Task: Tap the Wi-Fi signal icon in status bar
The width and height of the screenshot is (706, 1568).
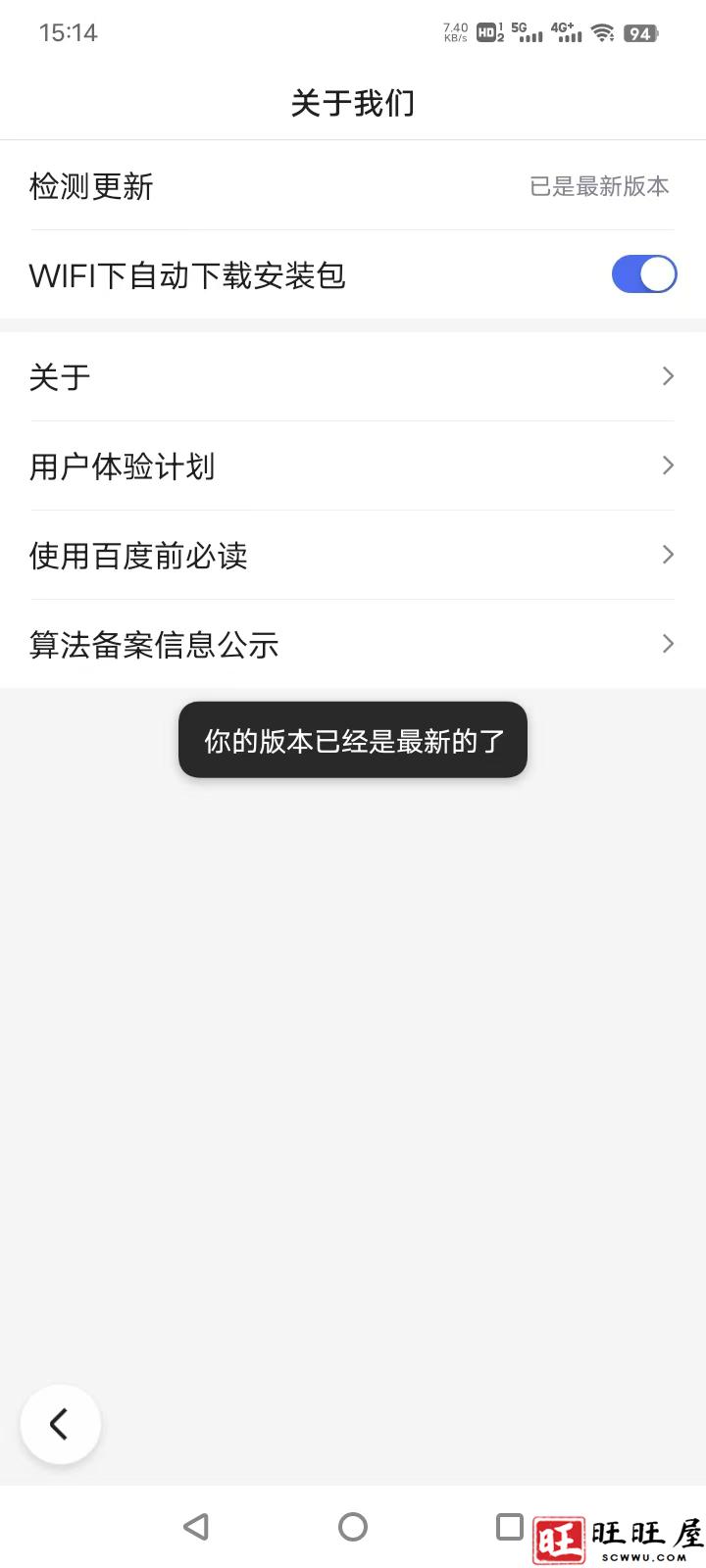Action: coord(602,31)
